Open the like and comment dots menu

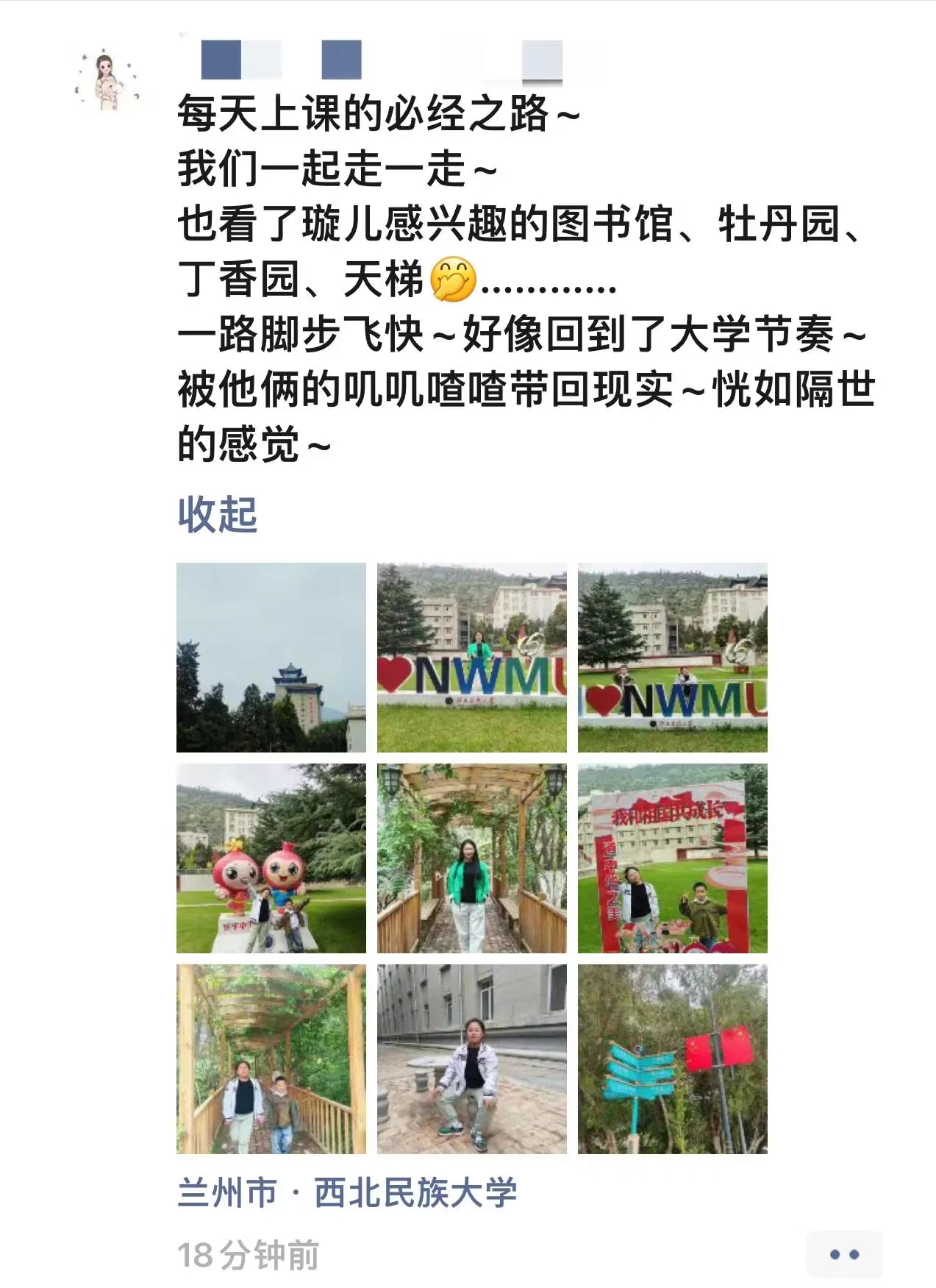(843, 1254)
